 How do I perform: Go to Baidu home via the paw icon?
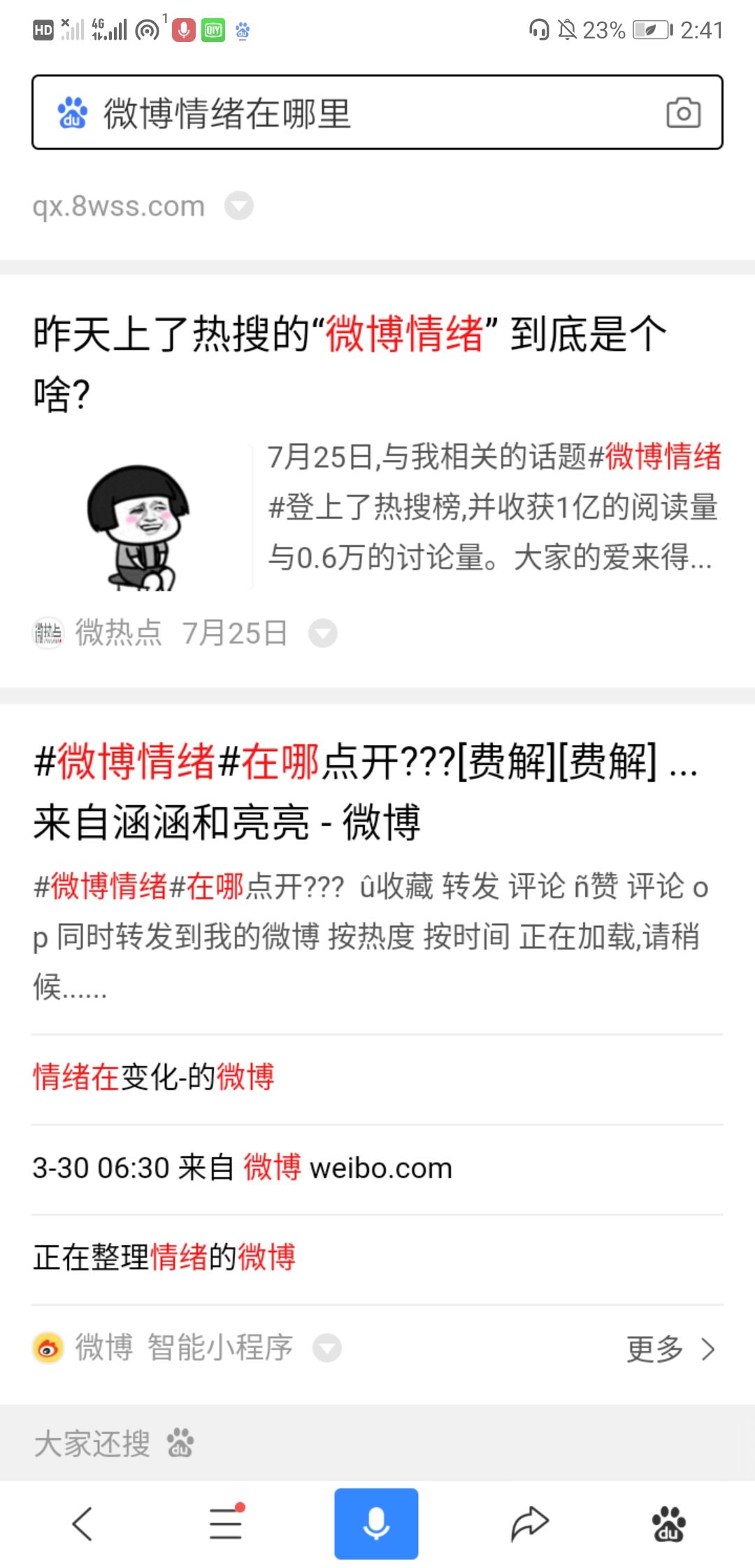click(x=668, y=1524)
